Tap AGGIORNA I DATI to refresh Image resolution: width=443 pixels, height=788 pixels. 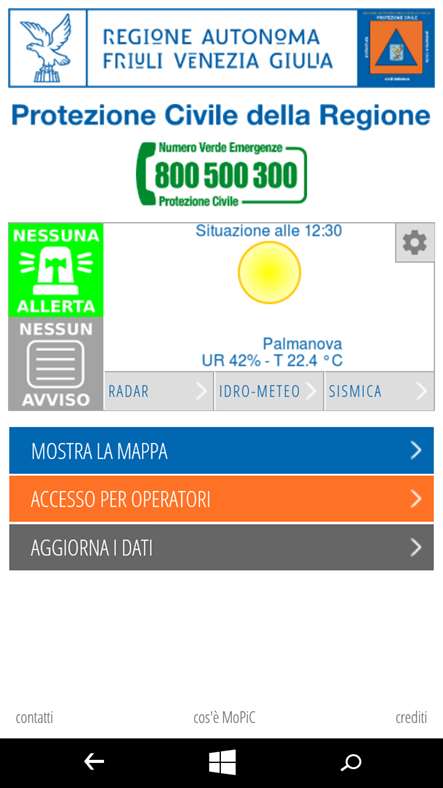(x=222, y=547)
